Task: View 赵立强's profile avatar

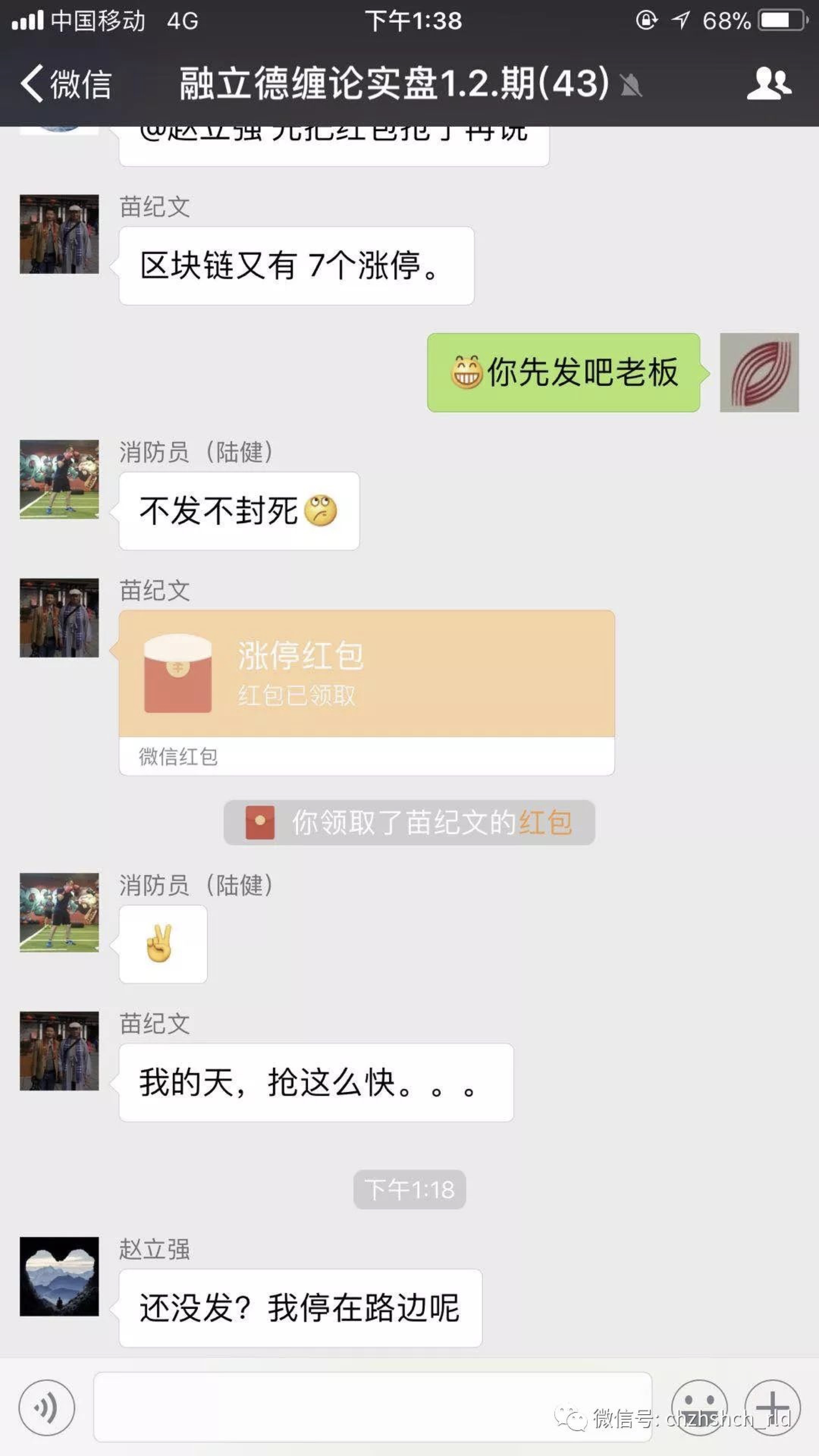Action: 60,1276
